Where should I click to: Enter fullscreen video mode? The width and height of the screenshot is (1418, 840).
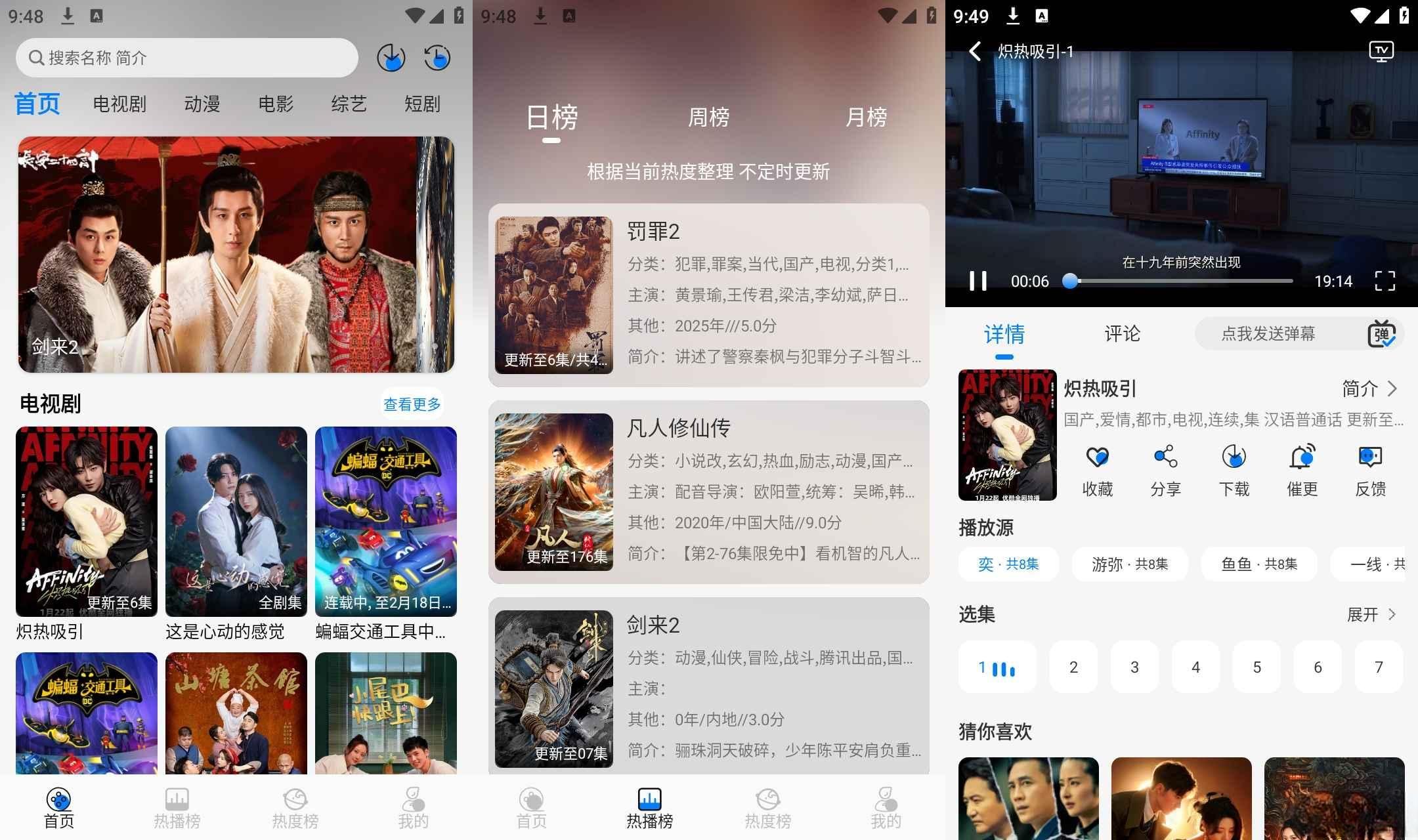(x=1385, y=282)
